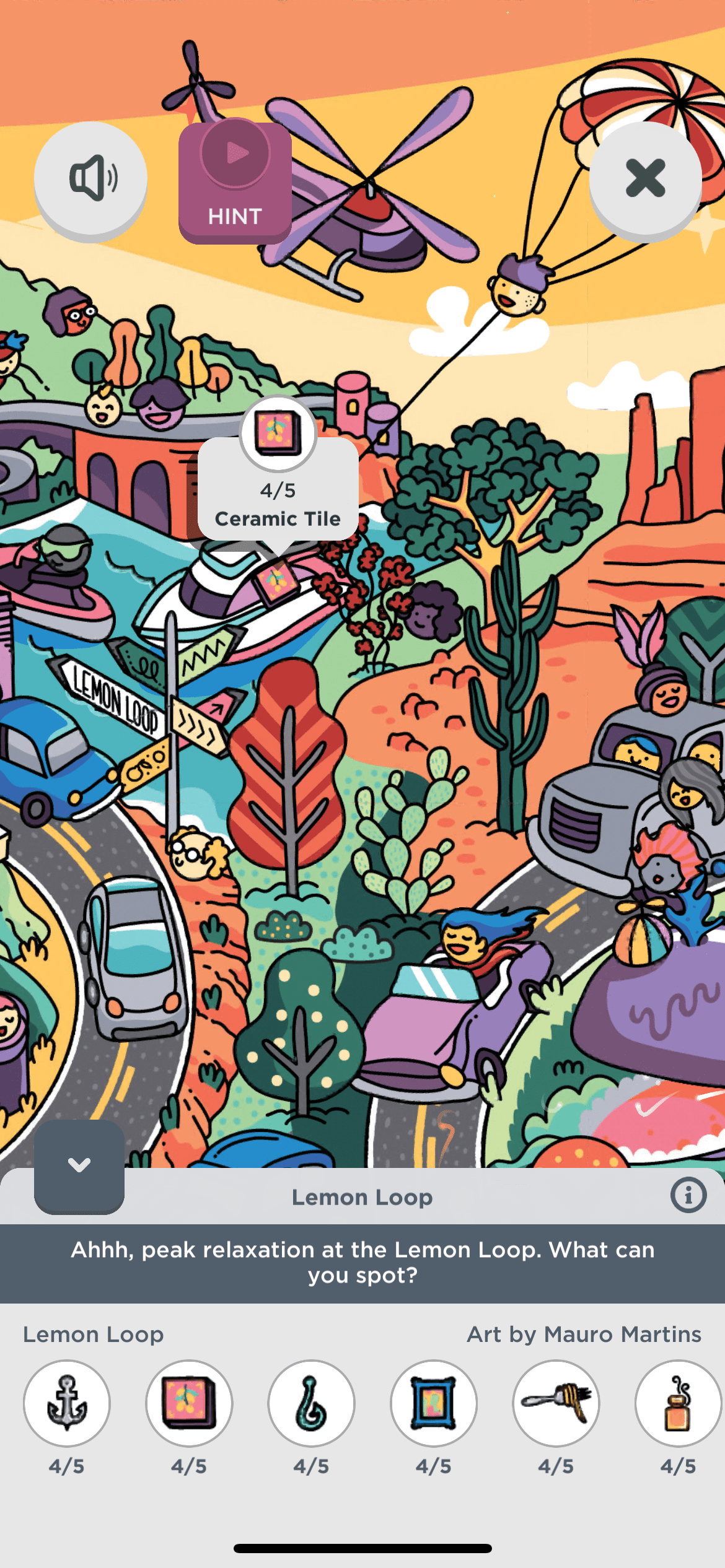Screen dimensions: 725x1568
Task: Close the Lemon Loop puzzle
Action: (x=645, y=178)
